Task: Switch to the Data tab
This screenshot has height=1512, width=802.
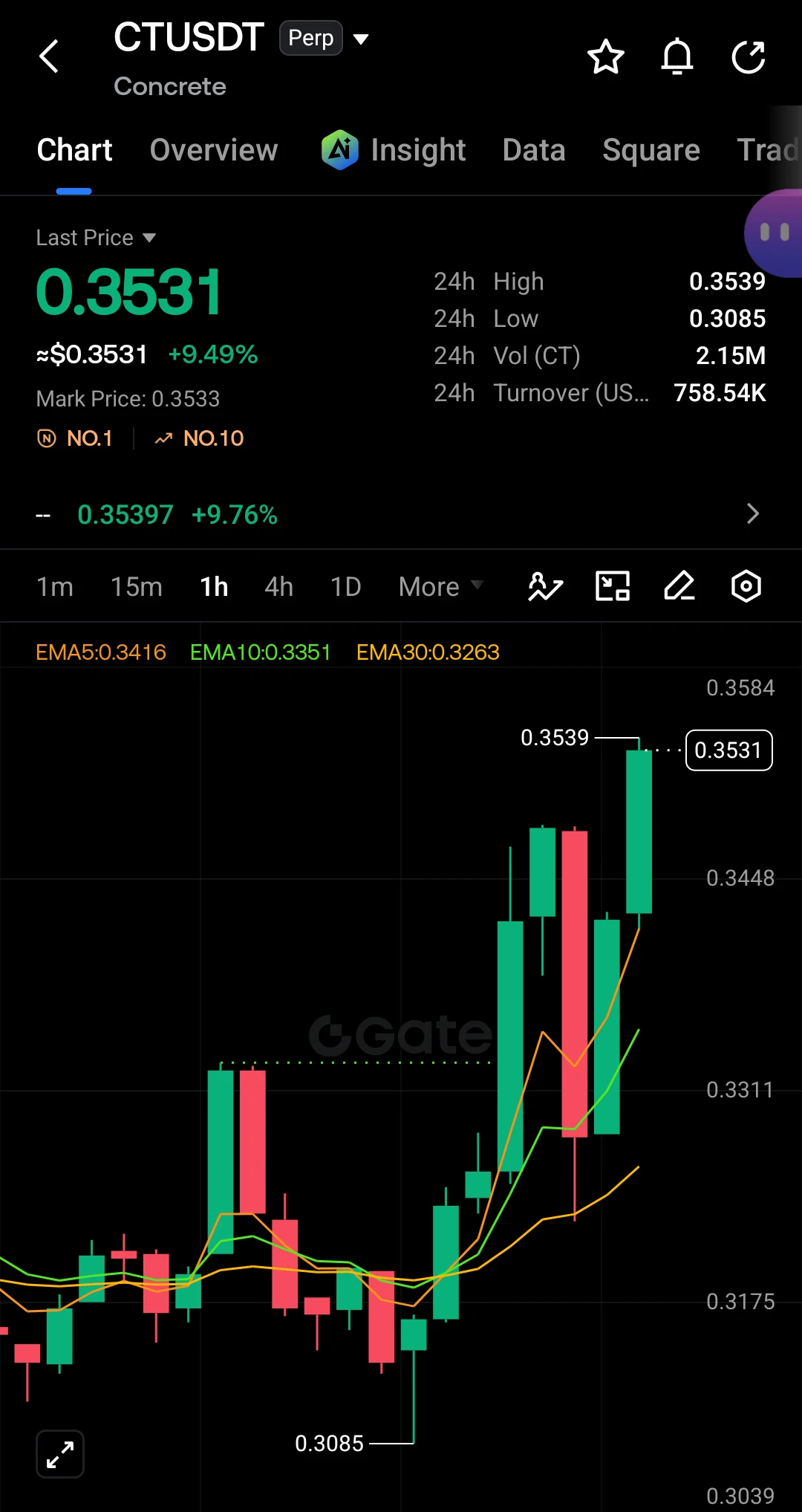Action: 534,150
